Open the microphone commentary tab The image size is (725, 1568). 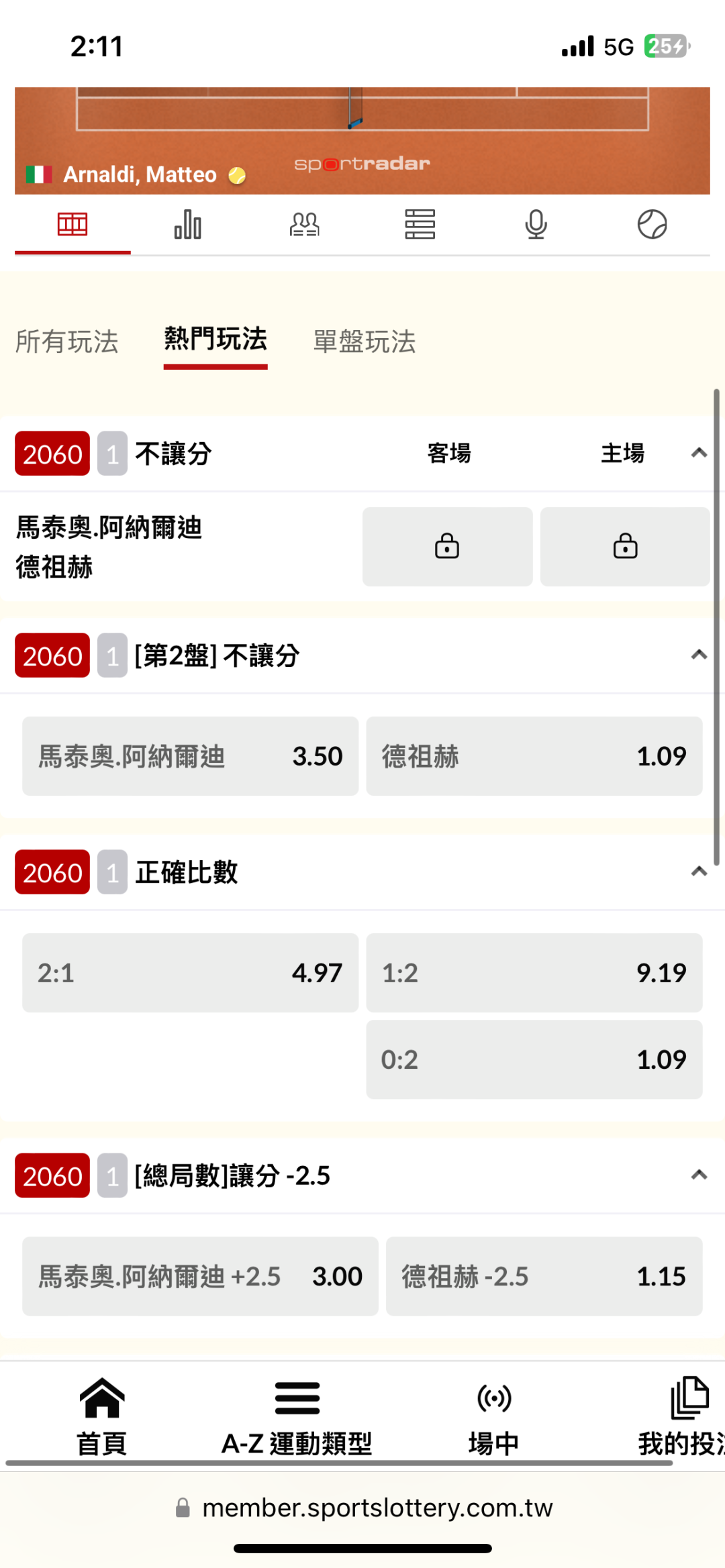(x=536, y=224)
